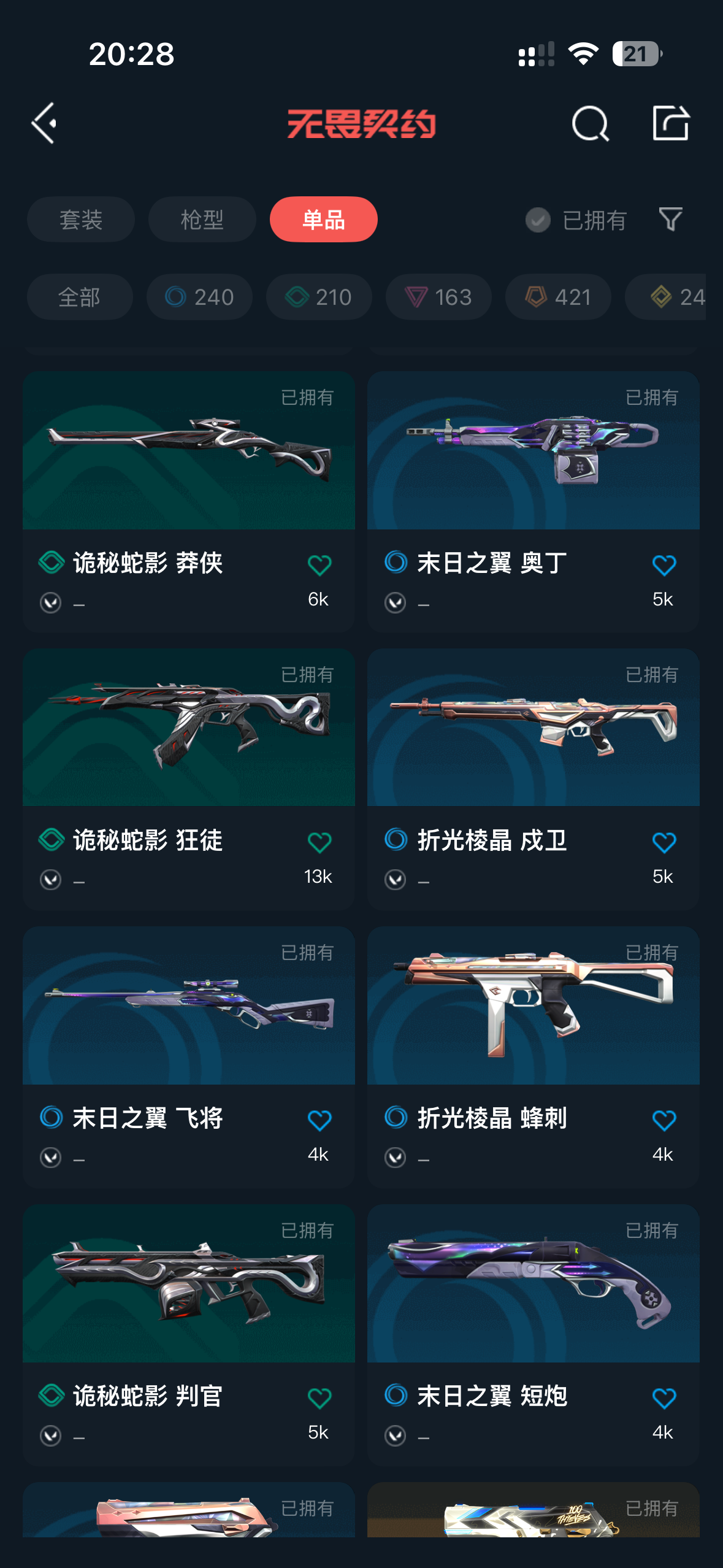The width and height of the screenshot is (723, 1568).
Task: Open the 末日之翼 短炮 skin card
Action: pyautogui.click(x=533, y=1284)
